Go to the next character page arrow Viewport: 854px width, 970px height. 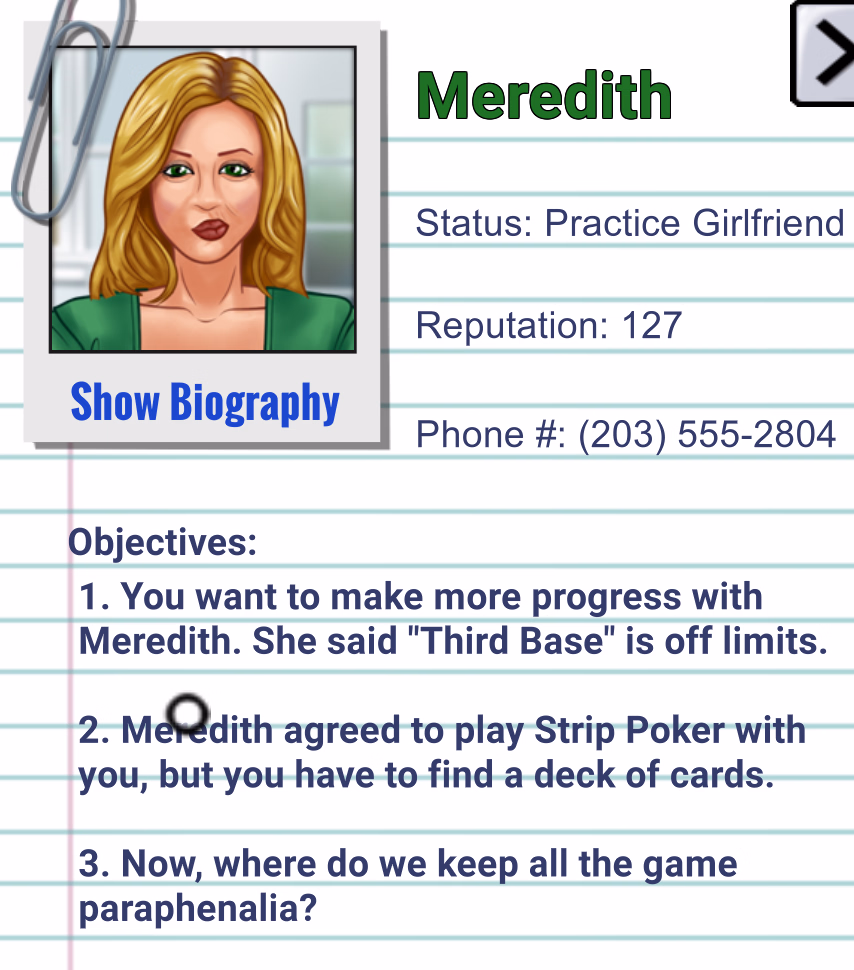[825, 55]
